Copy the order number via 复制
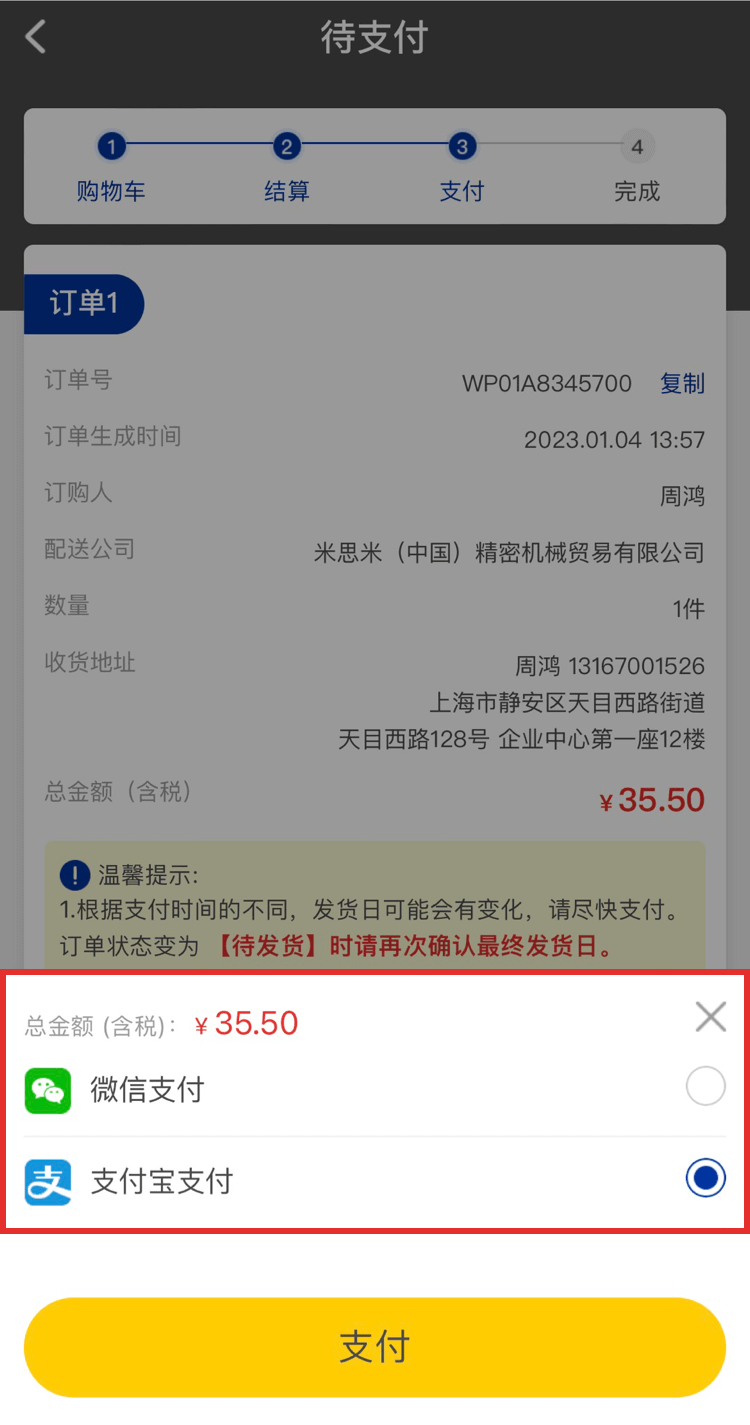 tap(682, 384)
